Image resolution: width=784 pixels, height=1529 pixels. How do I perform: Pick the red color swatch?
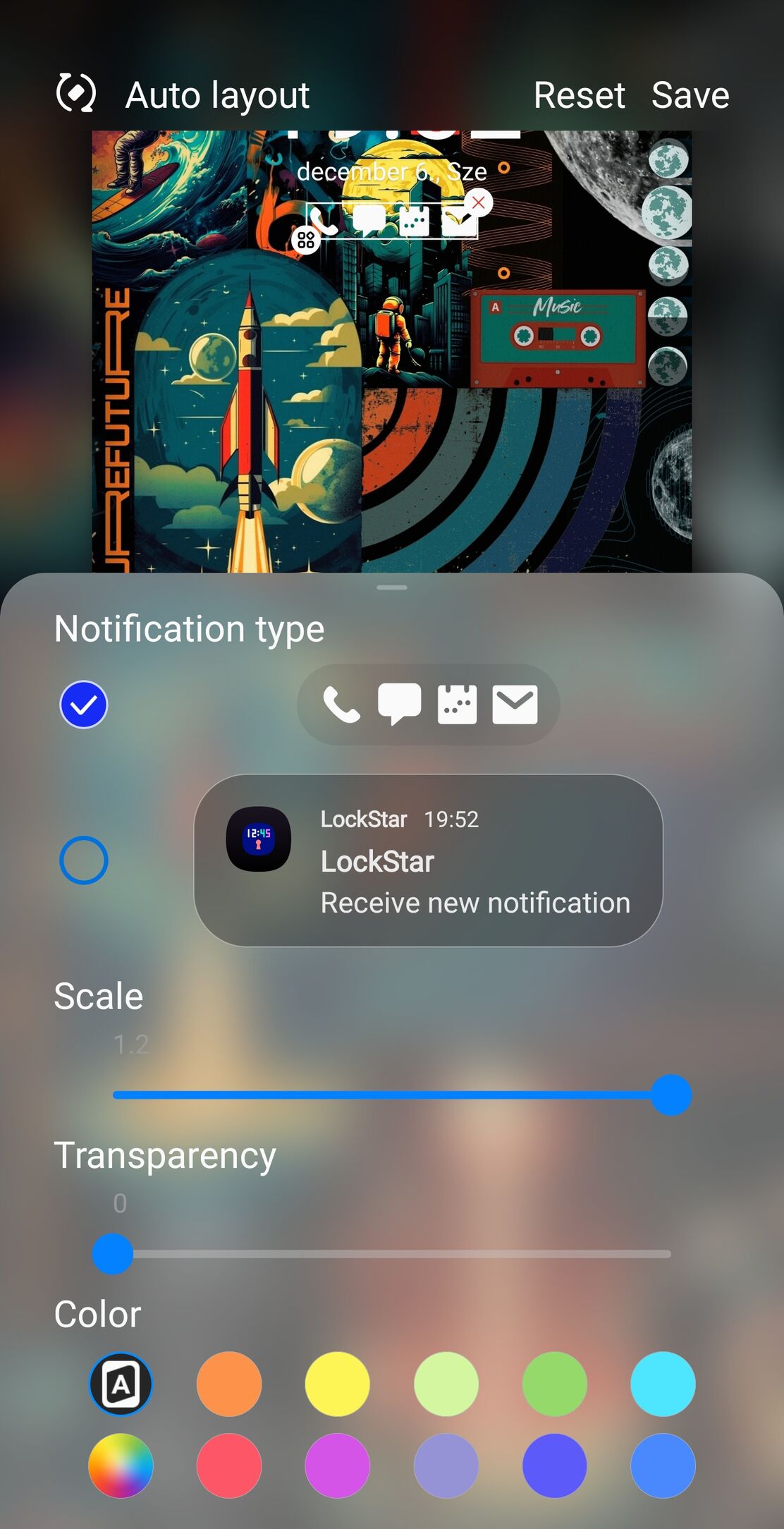(x=229, y=1466)
